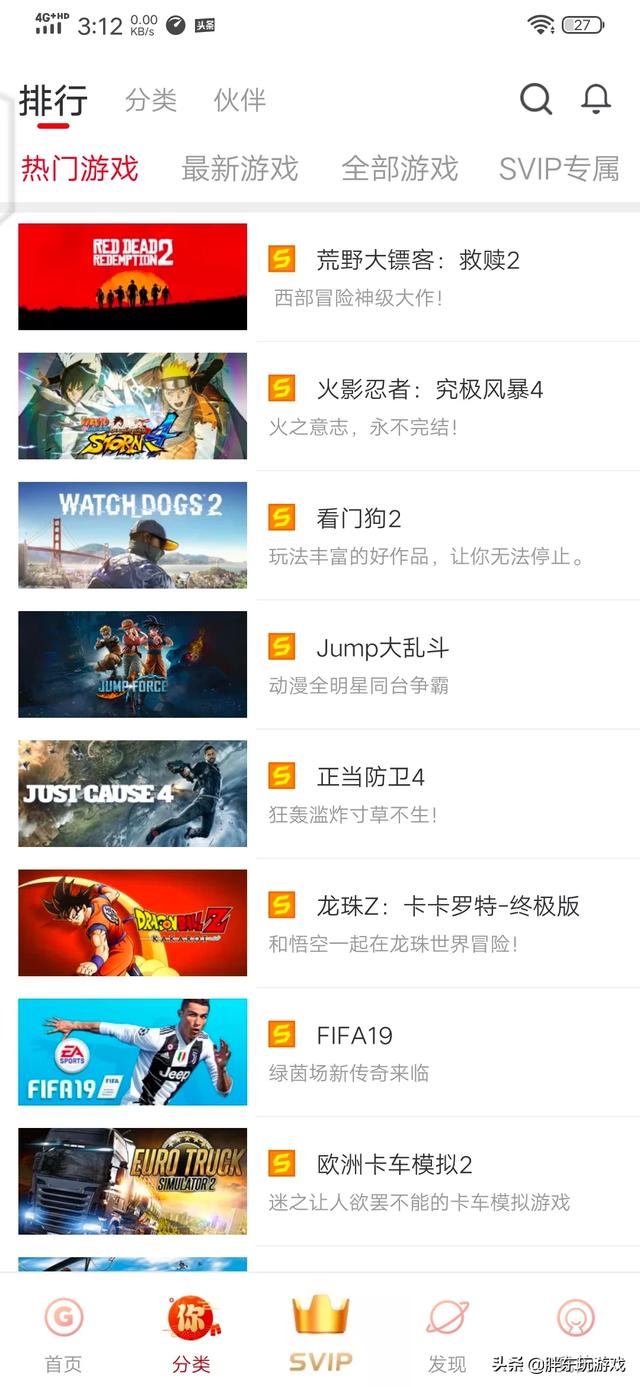Open 荒野大镖客：救赎2 game entry

[x=417, y=261]
